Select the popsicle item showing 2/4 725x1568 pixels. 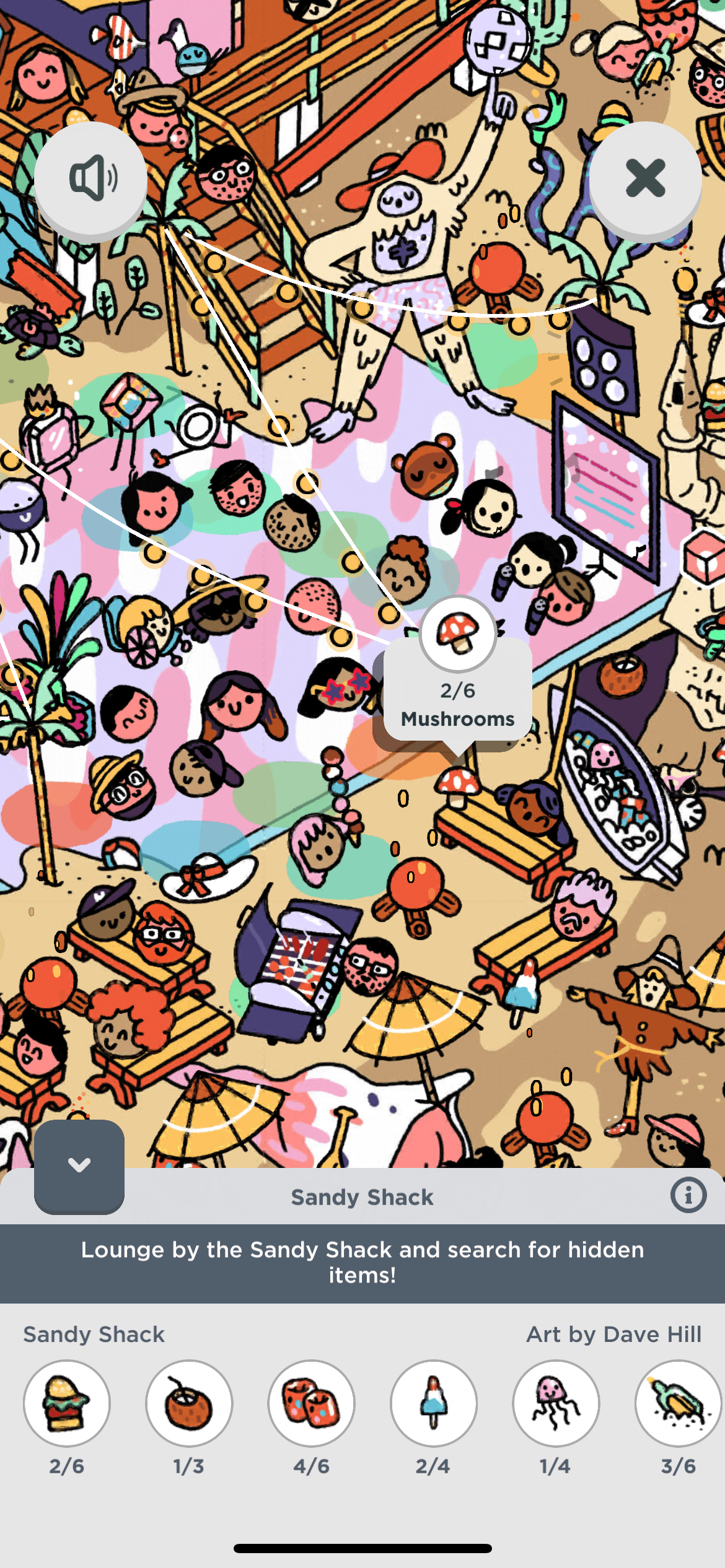tap(433, 1403)
